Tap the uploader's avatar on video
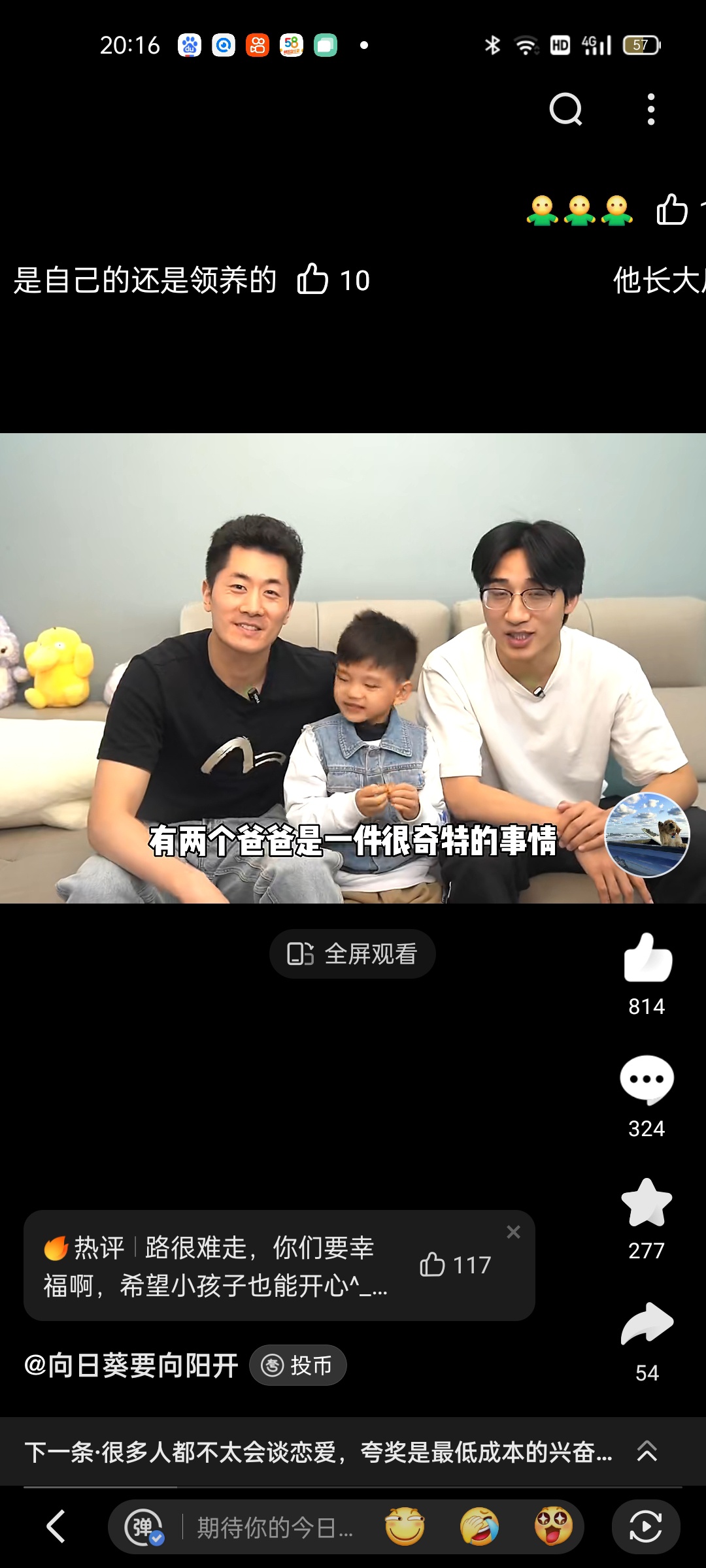This screenshot has width=706, height=1568. [x=647, y=835]
